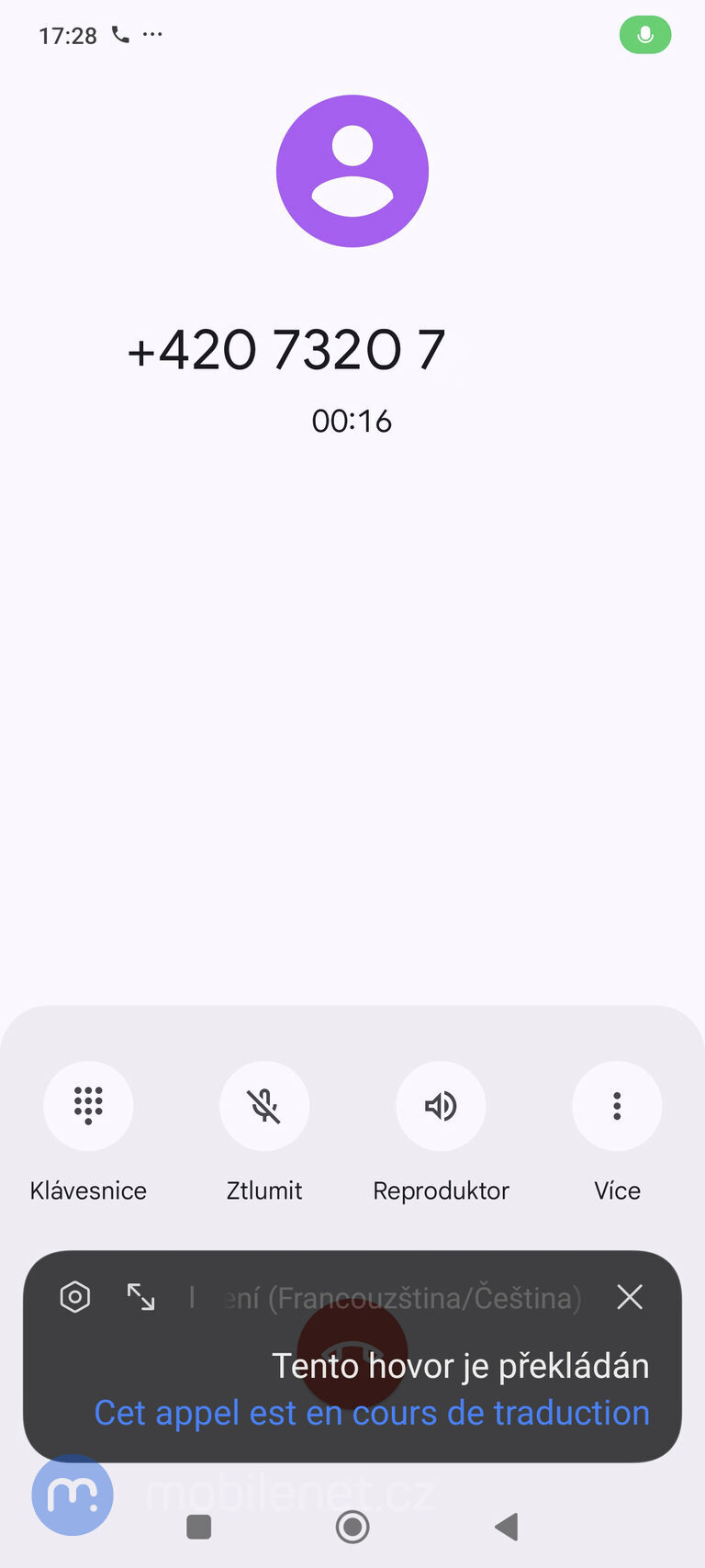Tap the call duration timer 00:16
This screenshot has height=1568, width=705.
click(x=352, y=422)
